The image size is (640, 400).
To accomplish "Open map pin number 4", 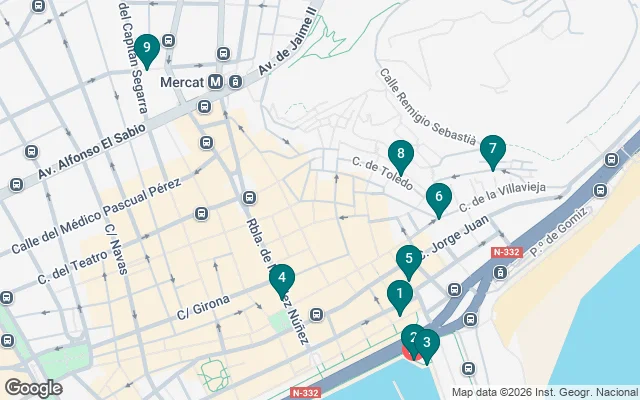I will click(282, 280).
